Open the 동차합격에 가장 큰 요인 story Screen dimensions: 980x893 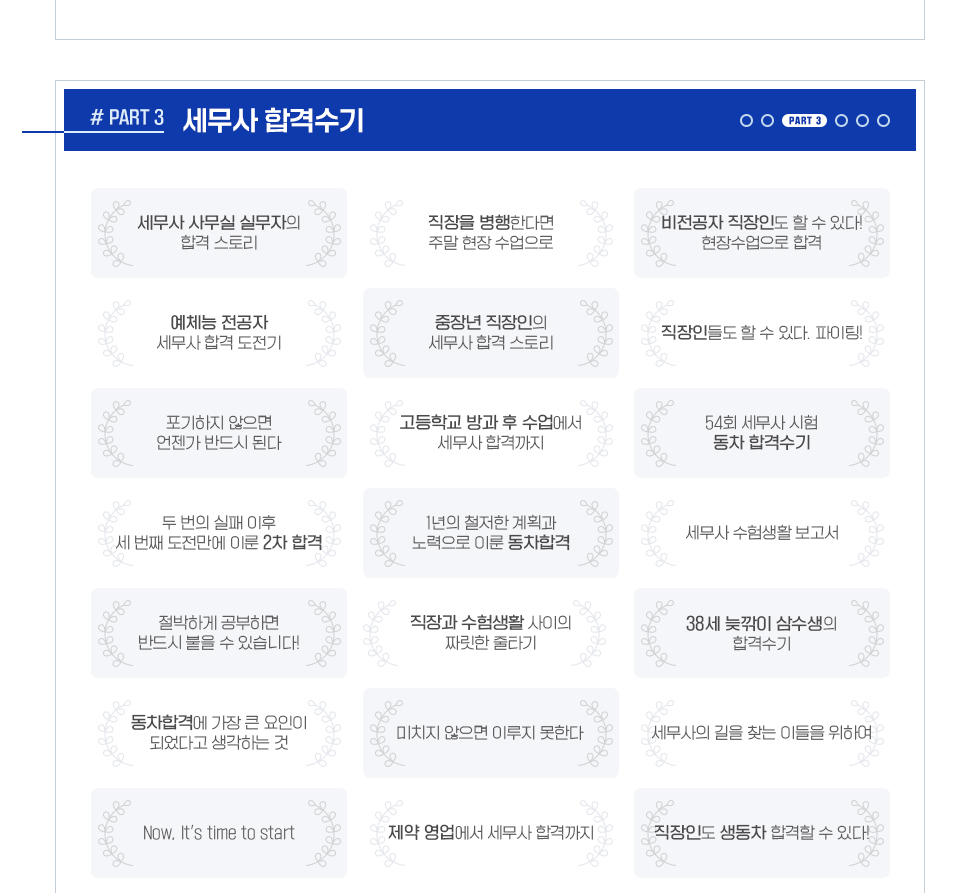219,733
